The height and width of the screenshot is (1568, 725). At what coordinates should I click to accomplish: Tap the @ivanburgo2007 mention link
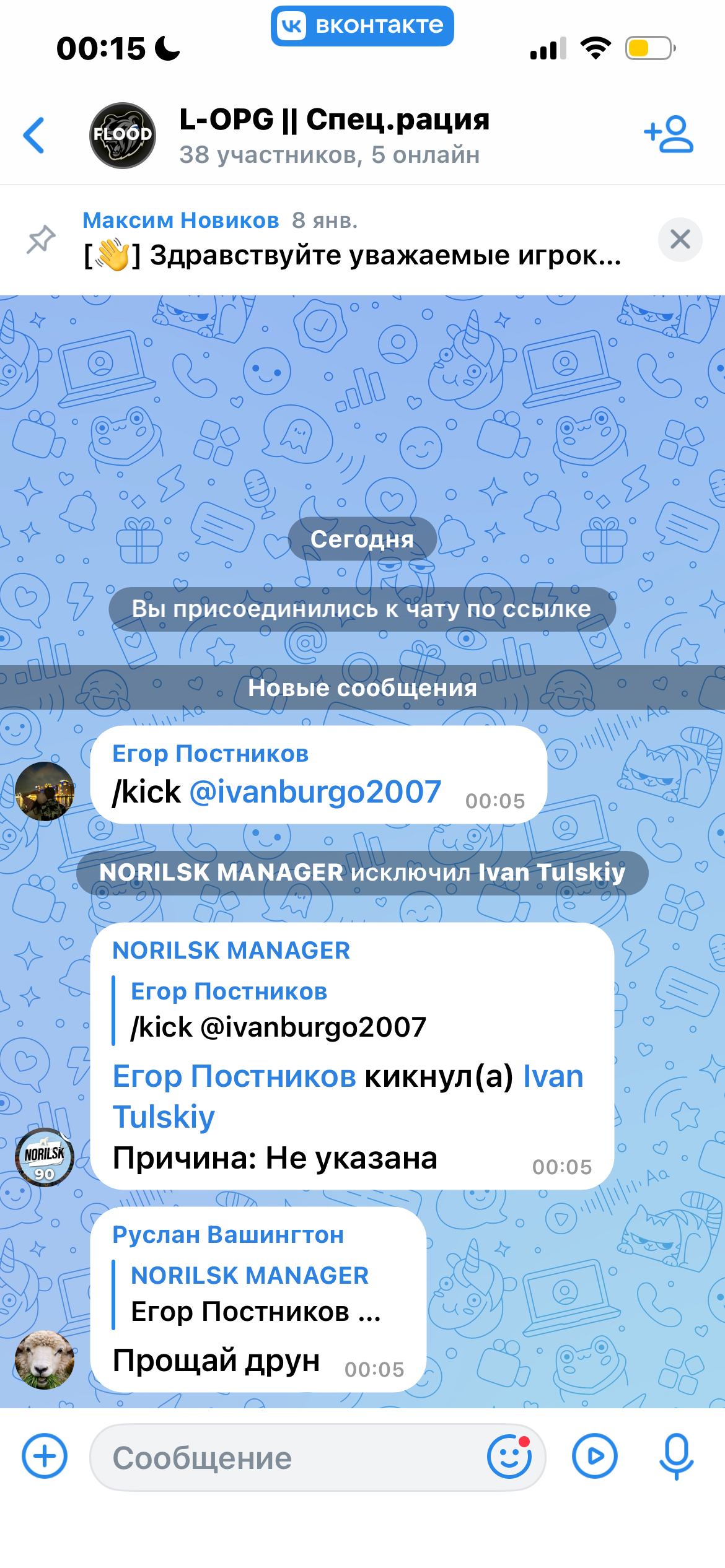tap(315, 792)
